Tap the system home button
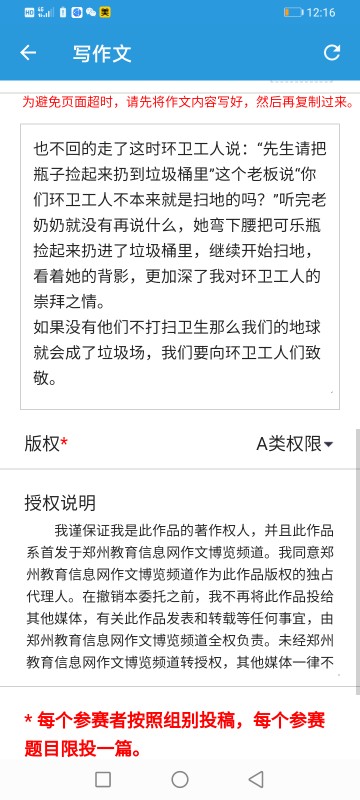This screenshot has height=800, width=360. point(180,779)
